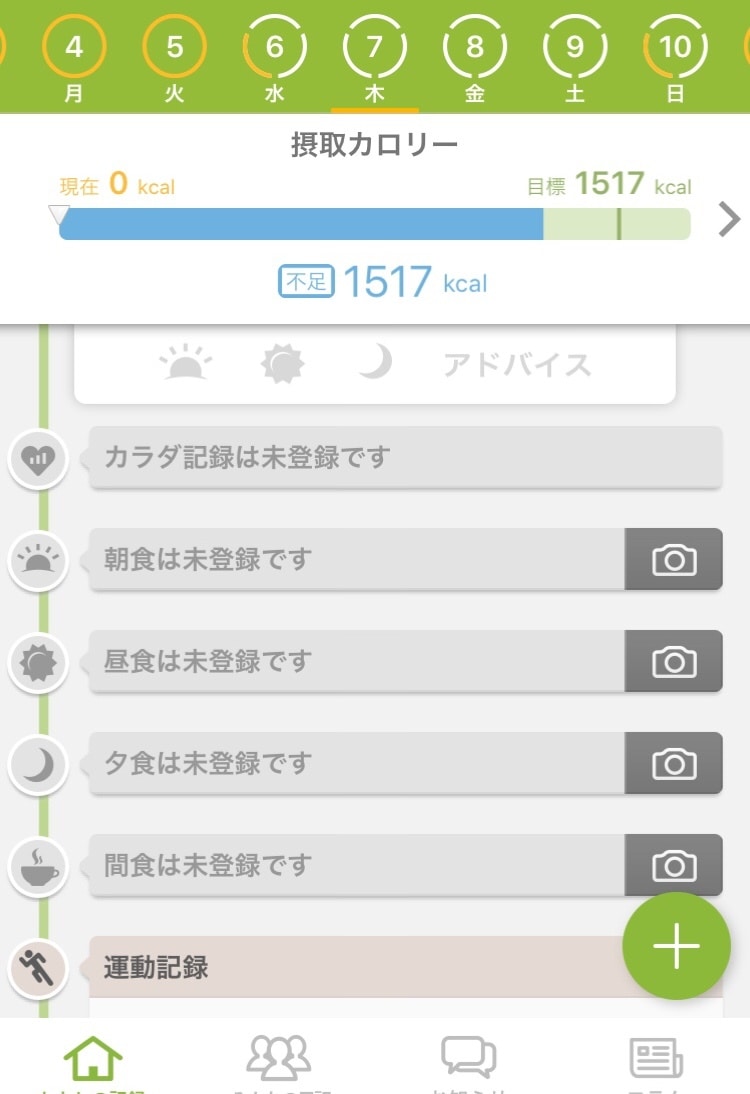750x1094 pixels.
Task: Open the カラダ記録 unregistered row
Action: [x=405, y=458]
